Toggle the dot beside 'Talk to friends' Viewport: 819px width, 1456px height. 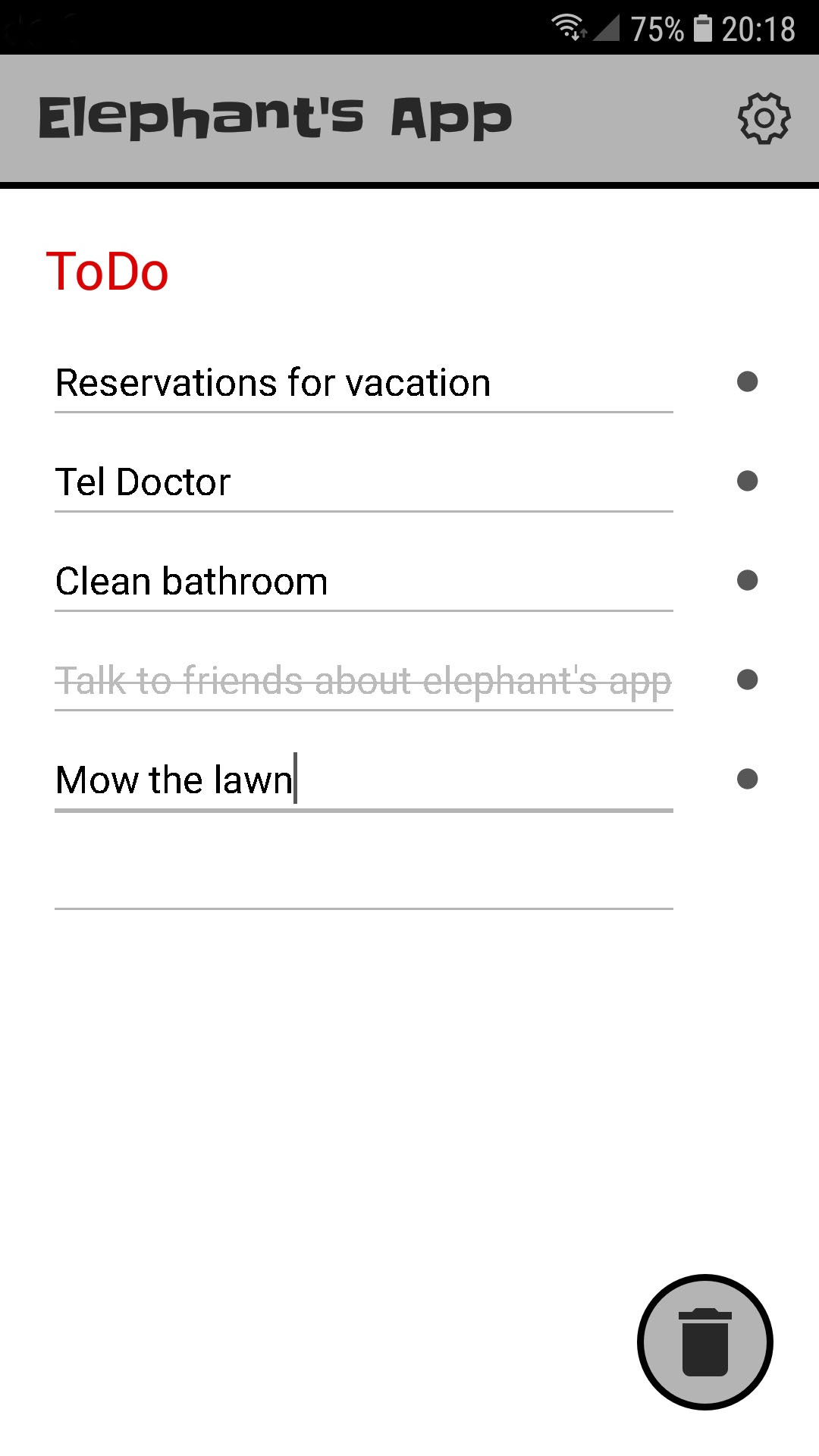(x=747, y=679)
